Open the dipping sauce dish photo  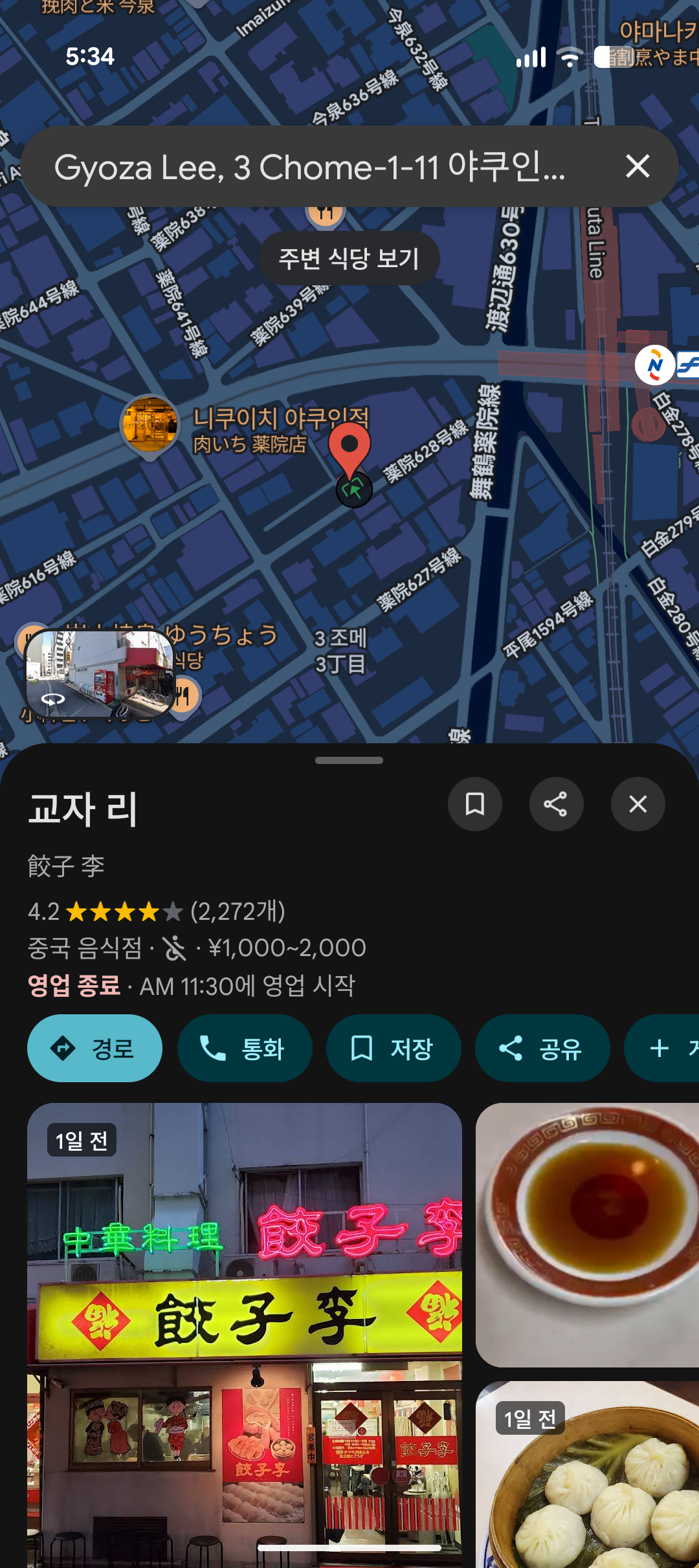point(588,1234)
